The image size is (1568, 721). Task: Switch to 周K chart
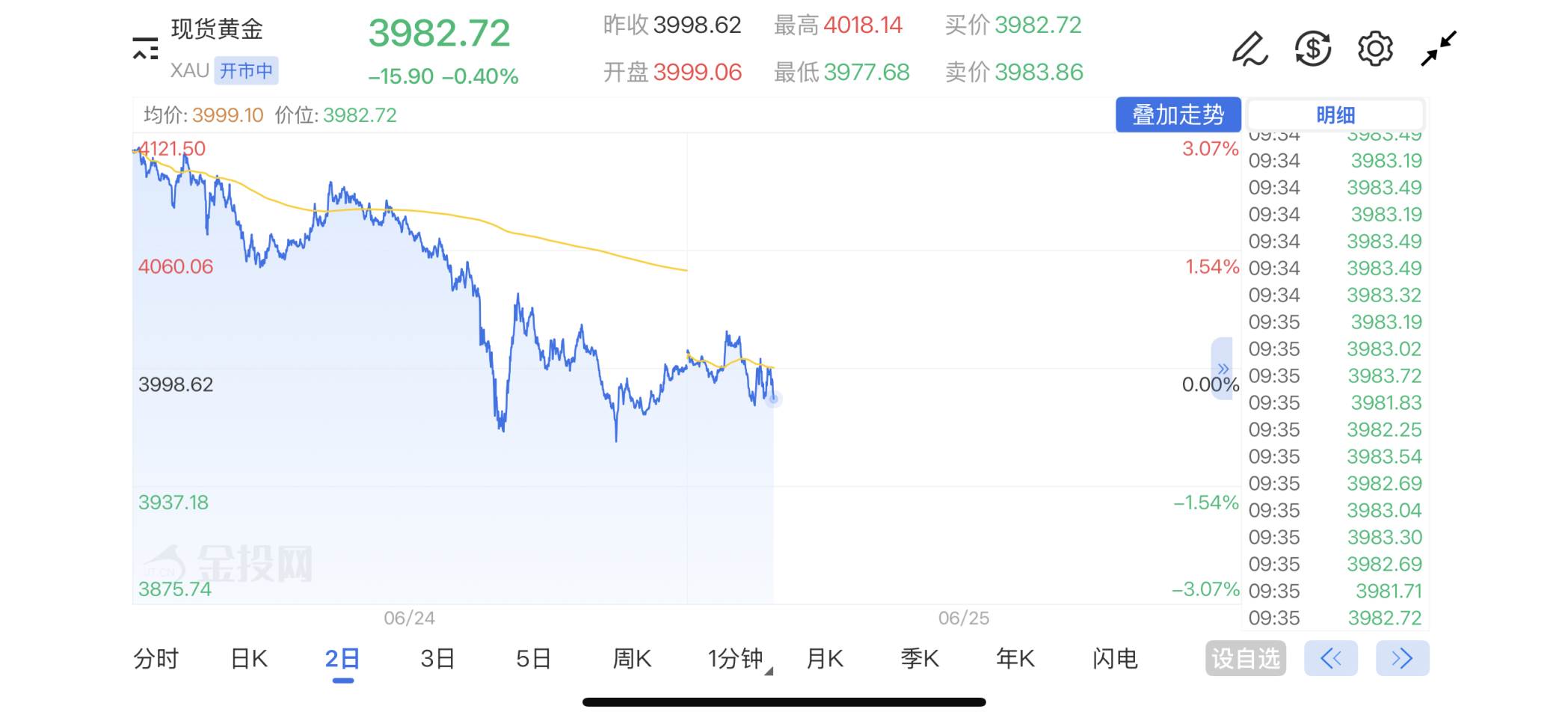pyautogui.click(x=632, y=659)
